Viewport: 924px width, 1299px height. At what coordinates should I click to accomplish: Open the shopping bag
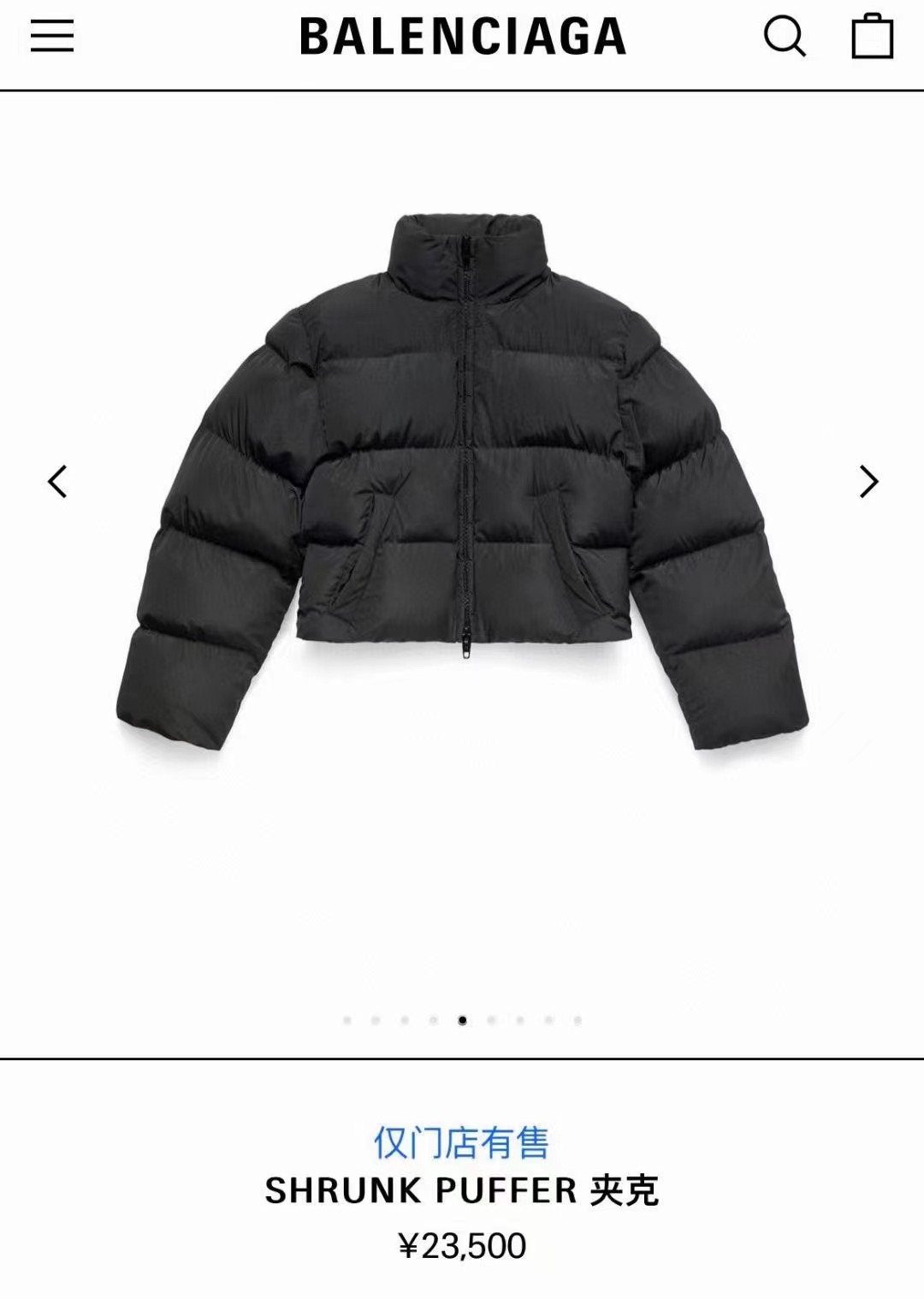point(872,36)
